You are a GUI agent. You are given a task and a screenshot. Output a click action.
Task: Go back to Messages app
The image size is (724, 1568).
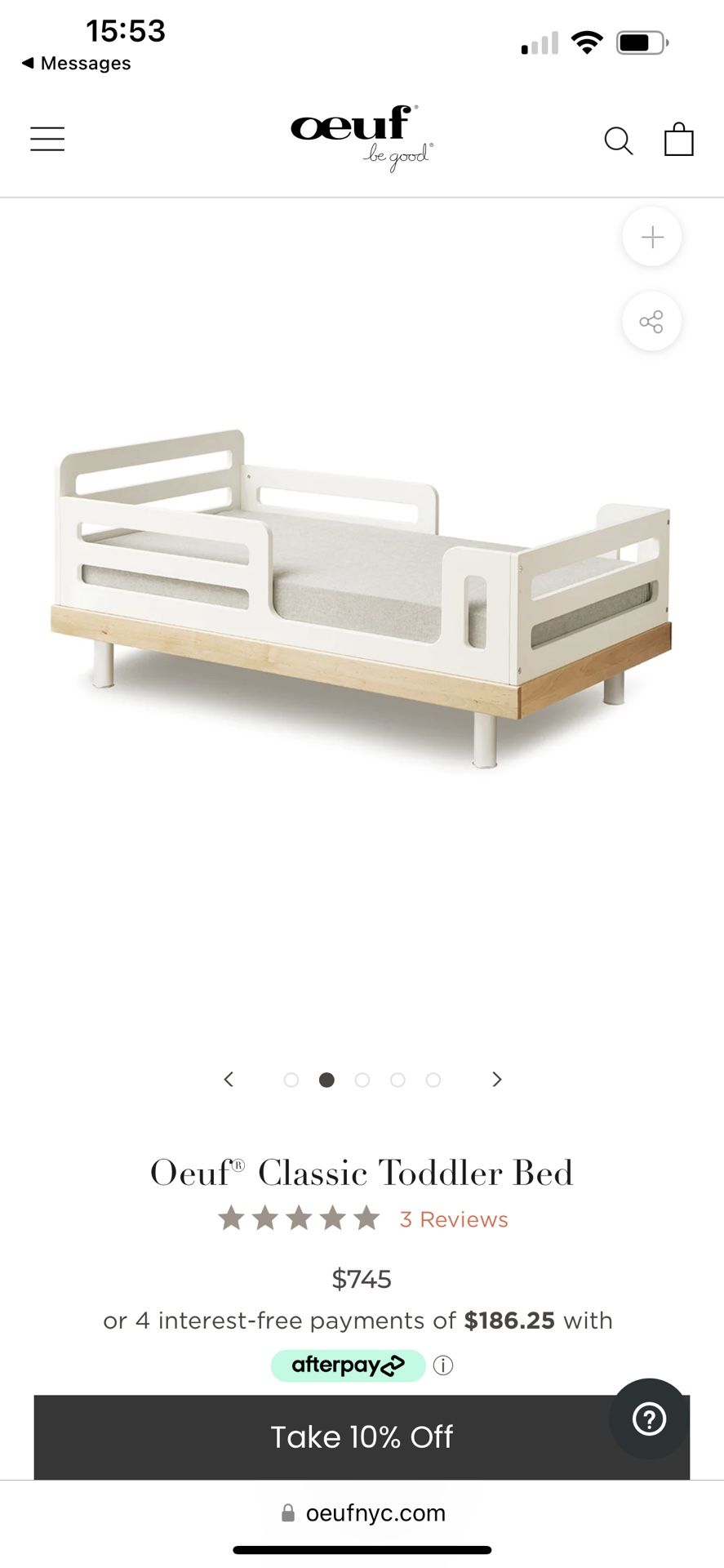tap(76, 63)
